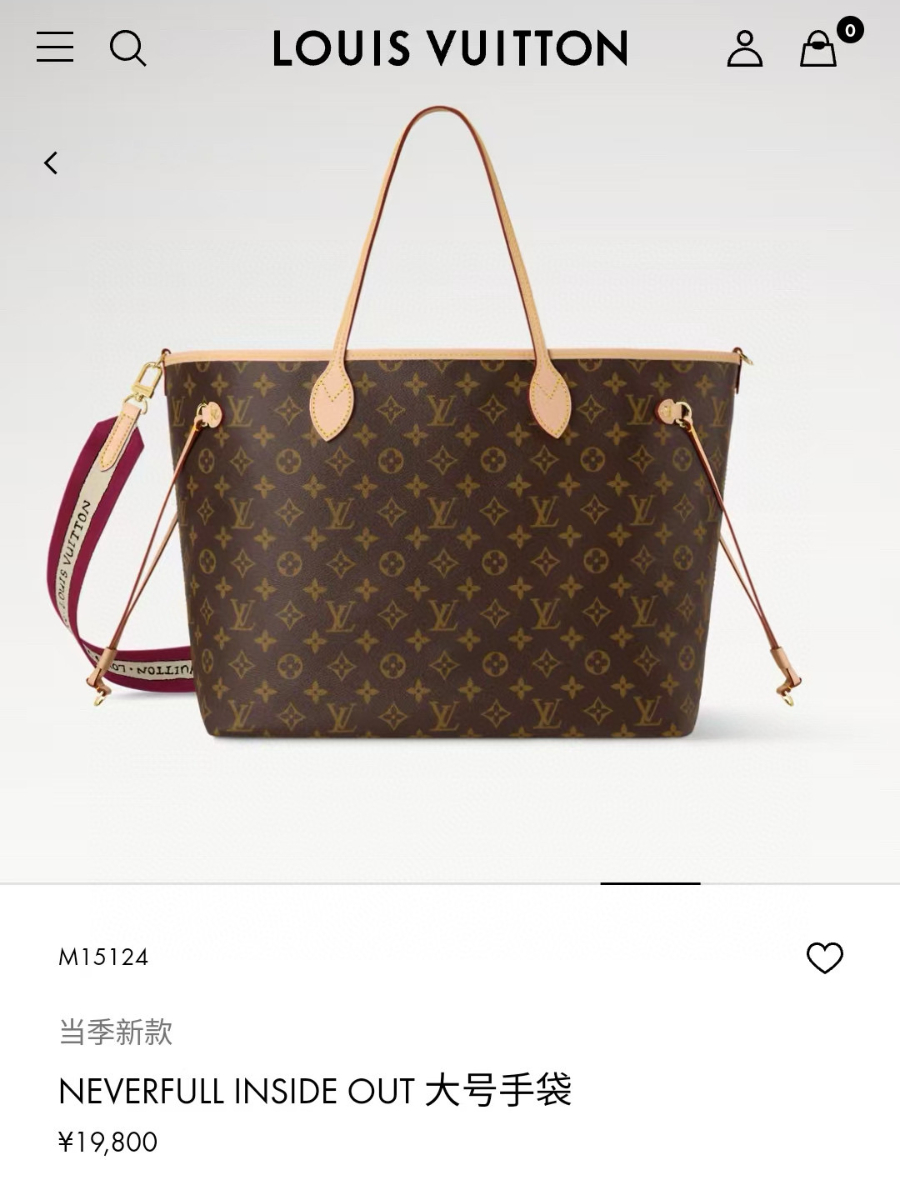
Task: Go back with the left chevron
Action: pyautogui.click(x=51, y=163)
